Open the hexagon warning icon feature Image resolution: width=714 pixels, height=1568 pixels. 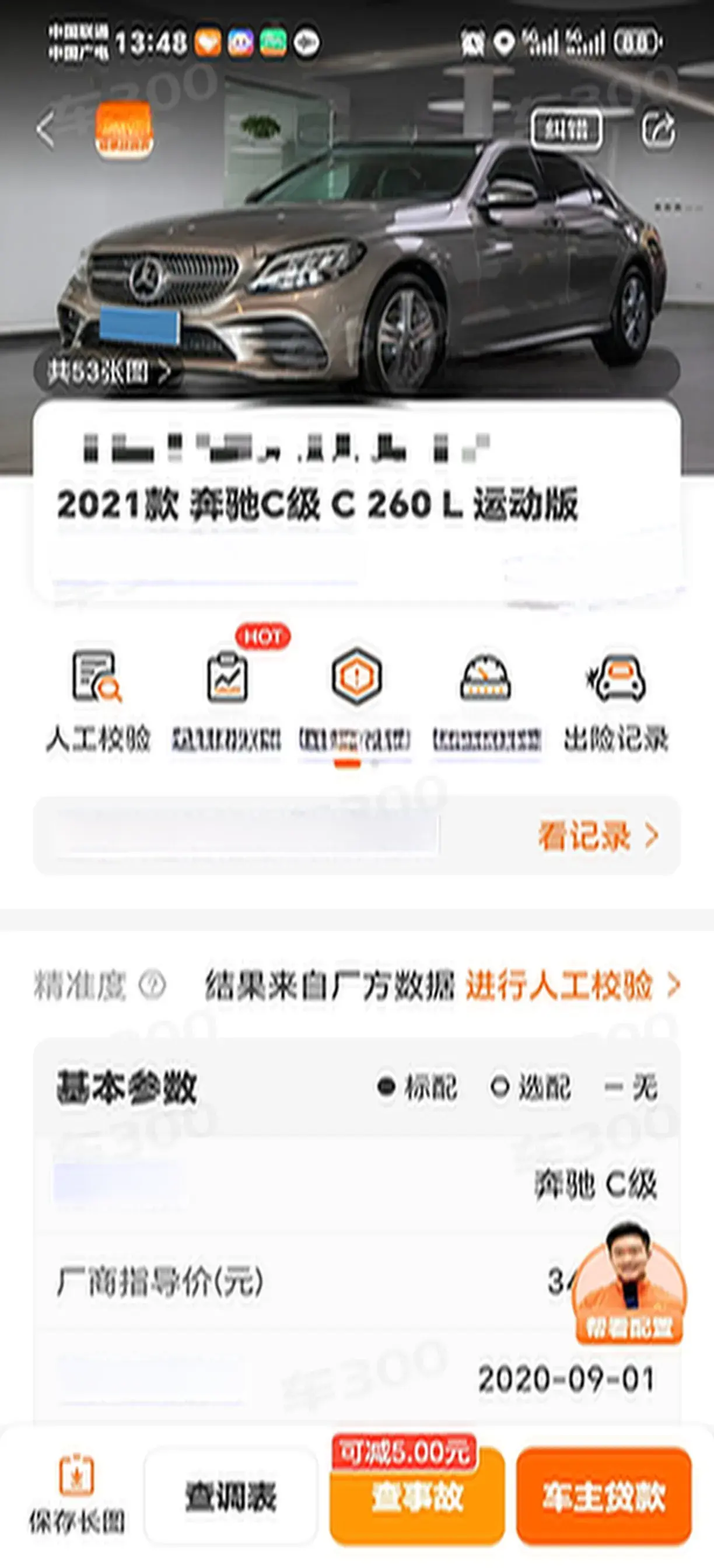click(x=356, y=700)
